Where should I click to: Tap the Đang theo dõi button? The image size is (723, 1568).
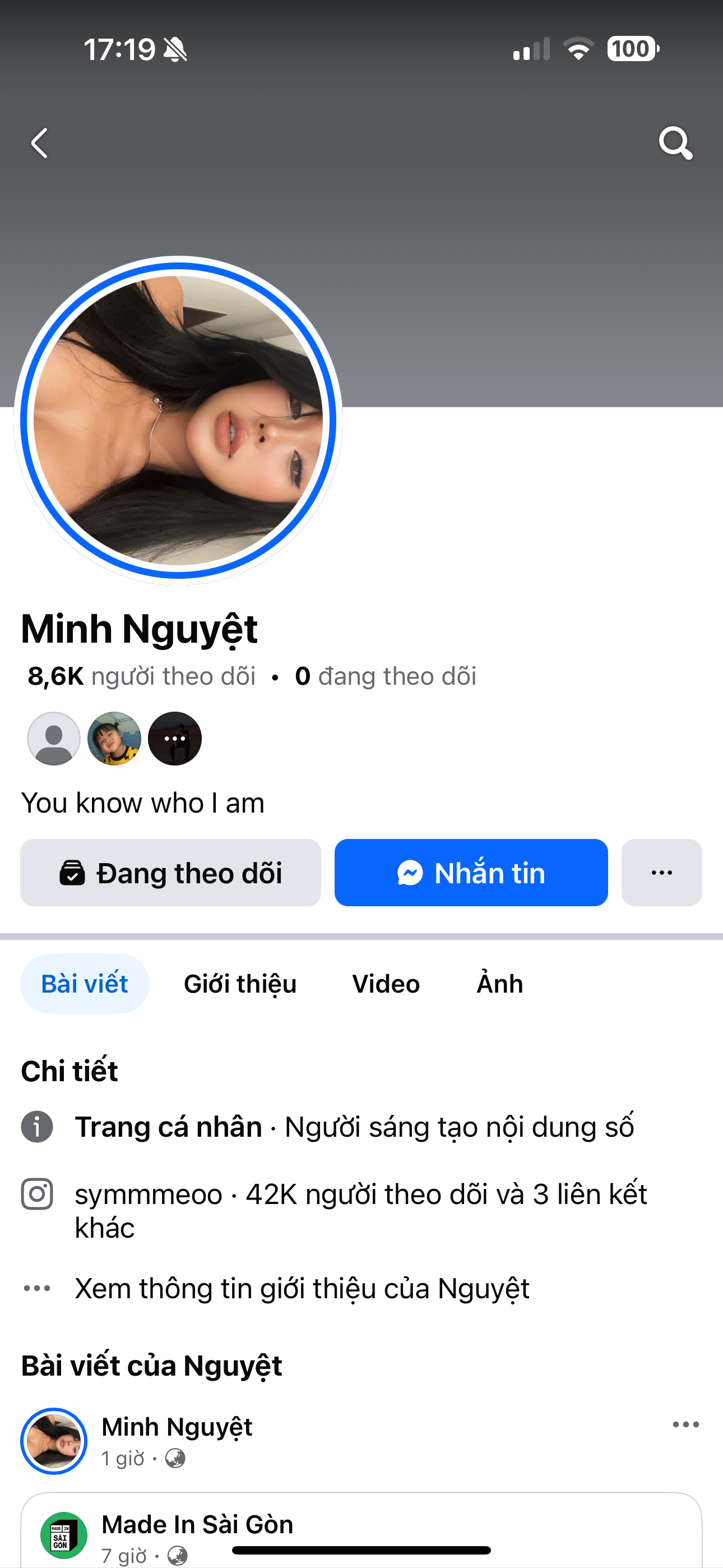pyautogui.click(x=170, y=873)
